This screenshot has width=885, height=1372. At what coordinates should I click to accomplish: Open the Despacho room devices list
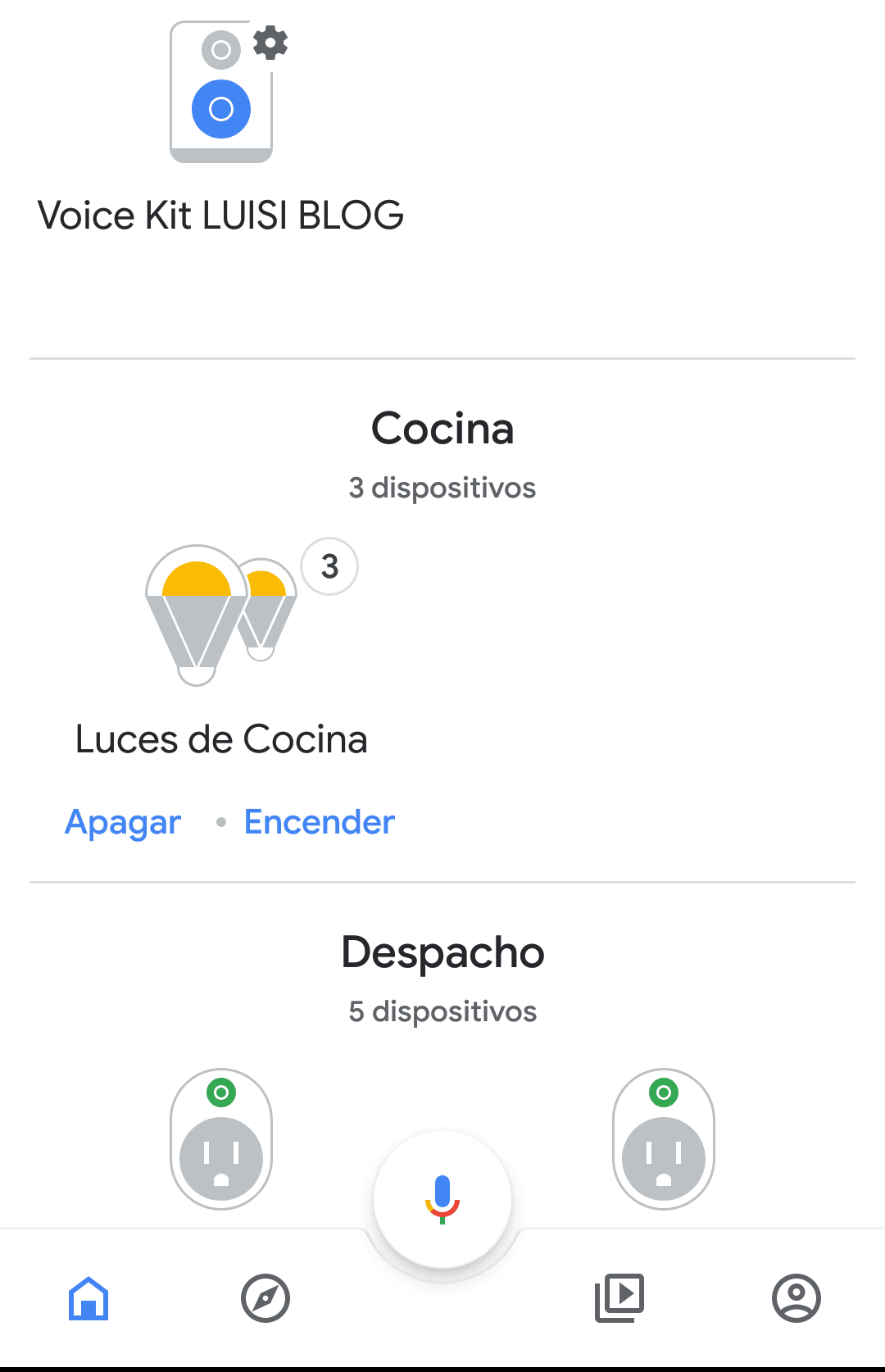[x=442, y=952]
